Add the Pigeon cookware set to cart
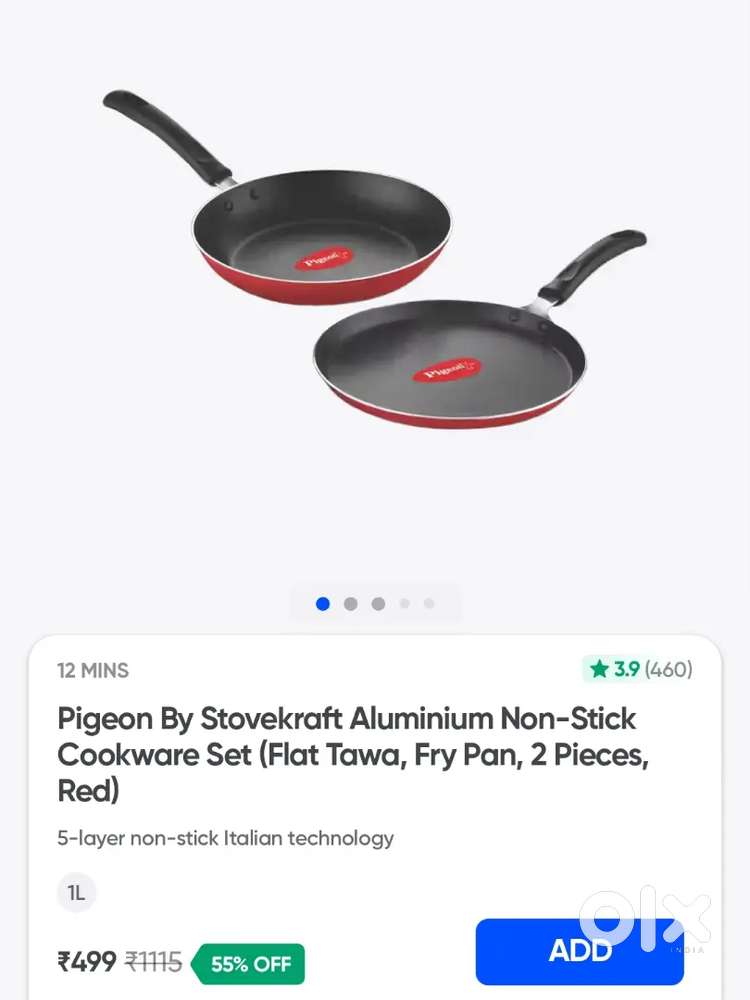The width and height of the screenshot is (750, 1000). (x=579, y=951)
